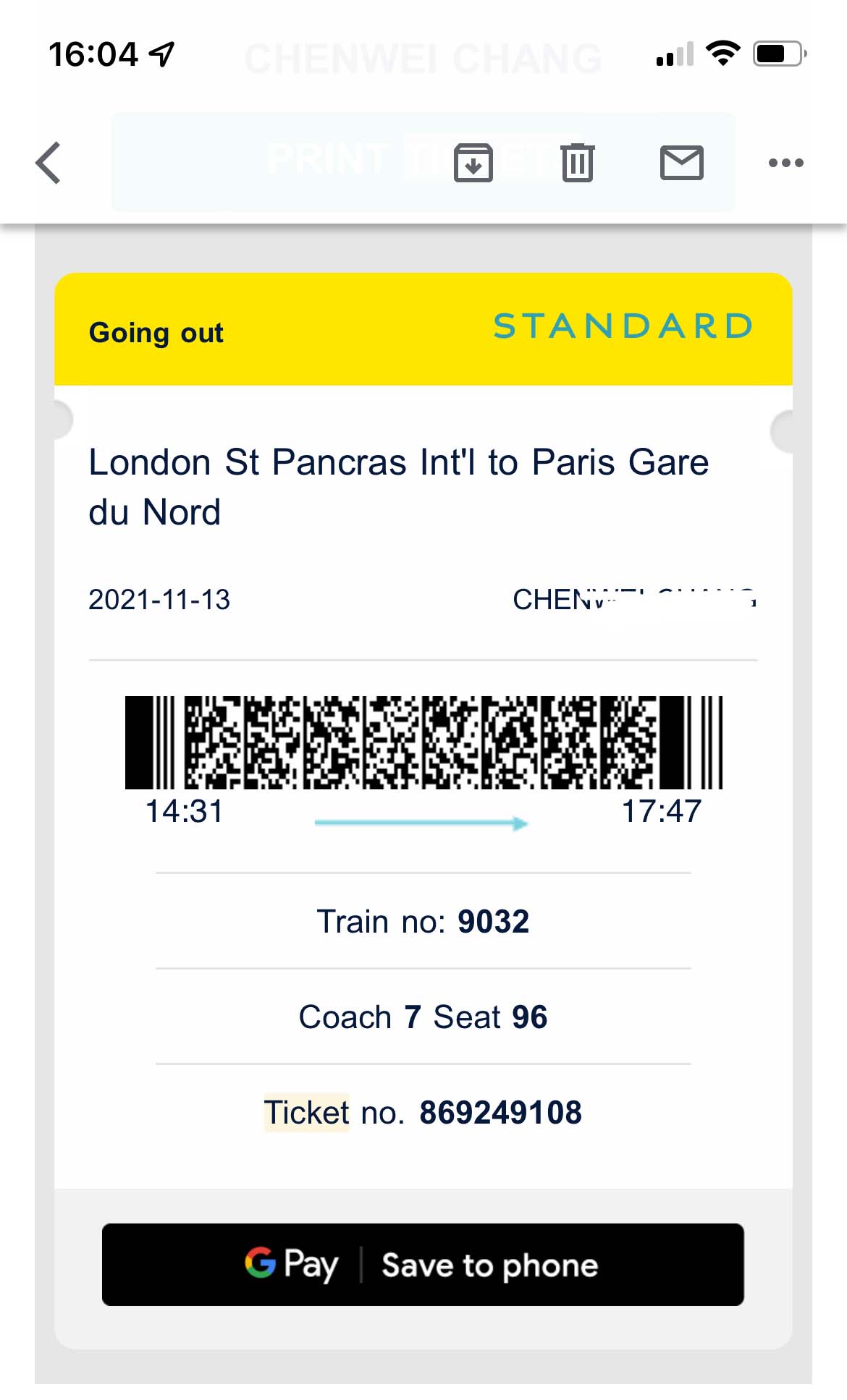Mark this email as unread
Screen dimensions: 847x1400
pos(681,163)
